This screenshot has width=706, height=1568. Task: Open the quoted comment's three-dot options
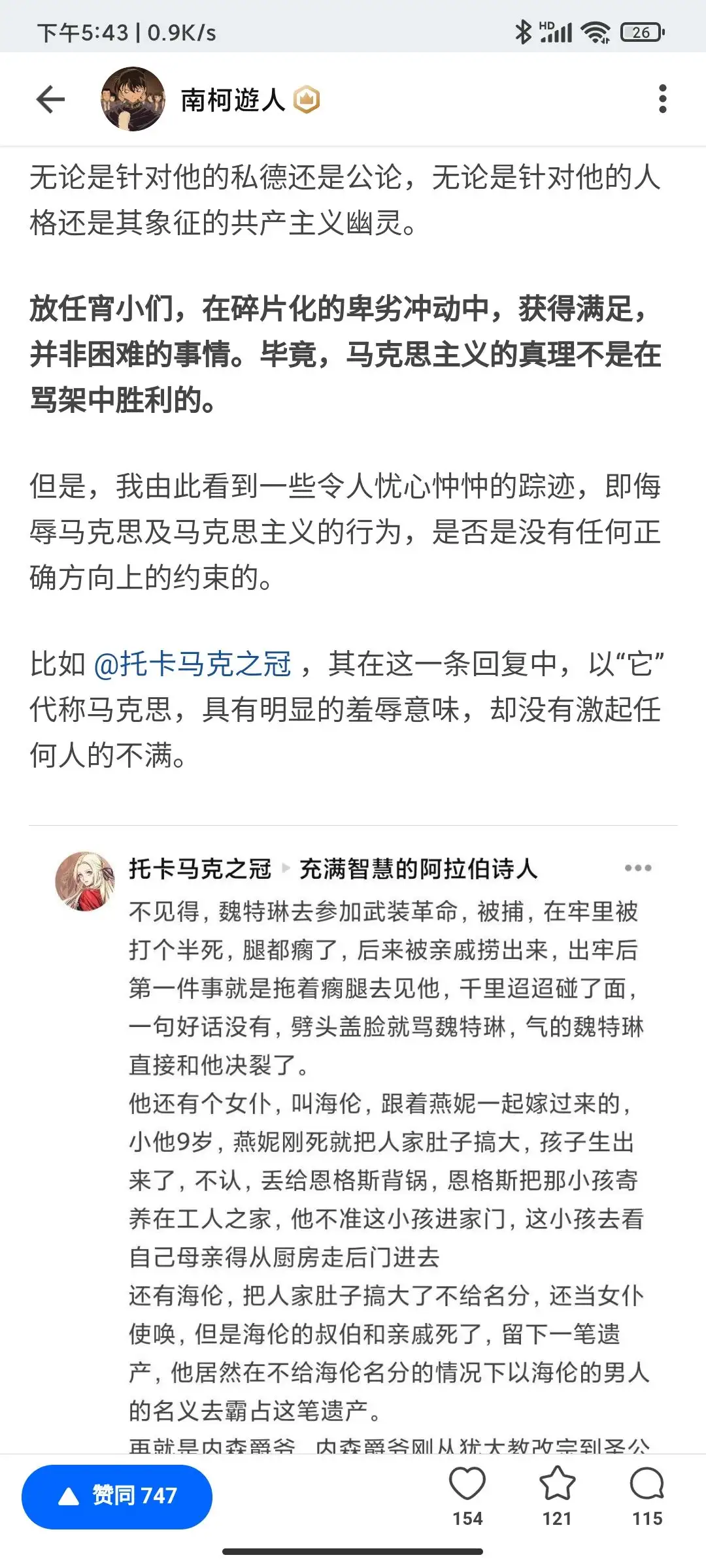pos(638,868)
